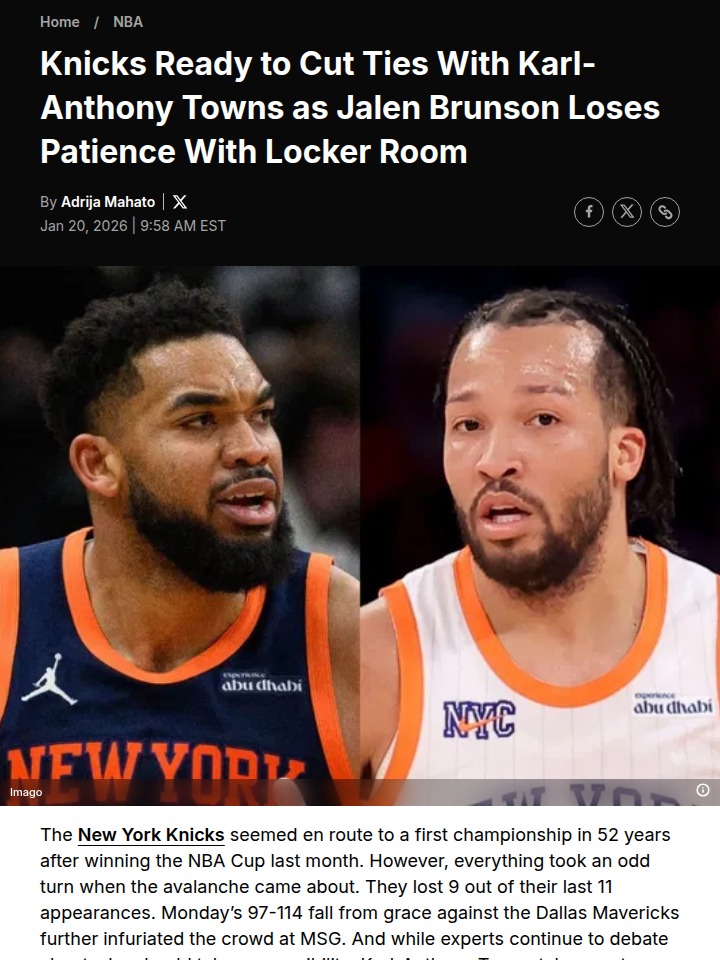Go to the Home breadcrumb
Viewport: 720px width, 960px height.
[x=60, y=21]
